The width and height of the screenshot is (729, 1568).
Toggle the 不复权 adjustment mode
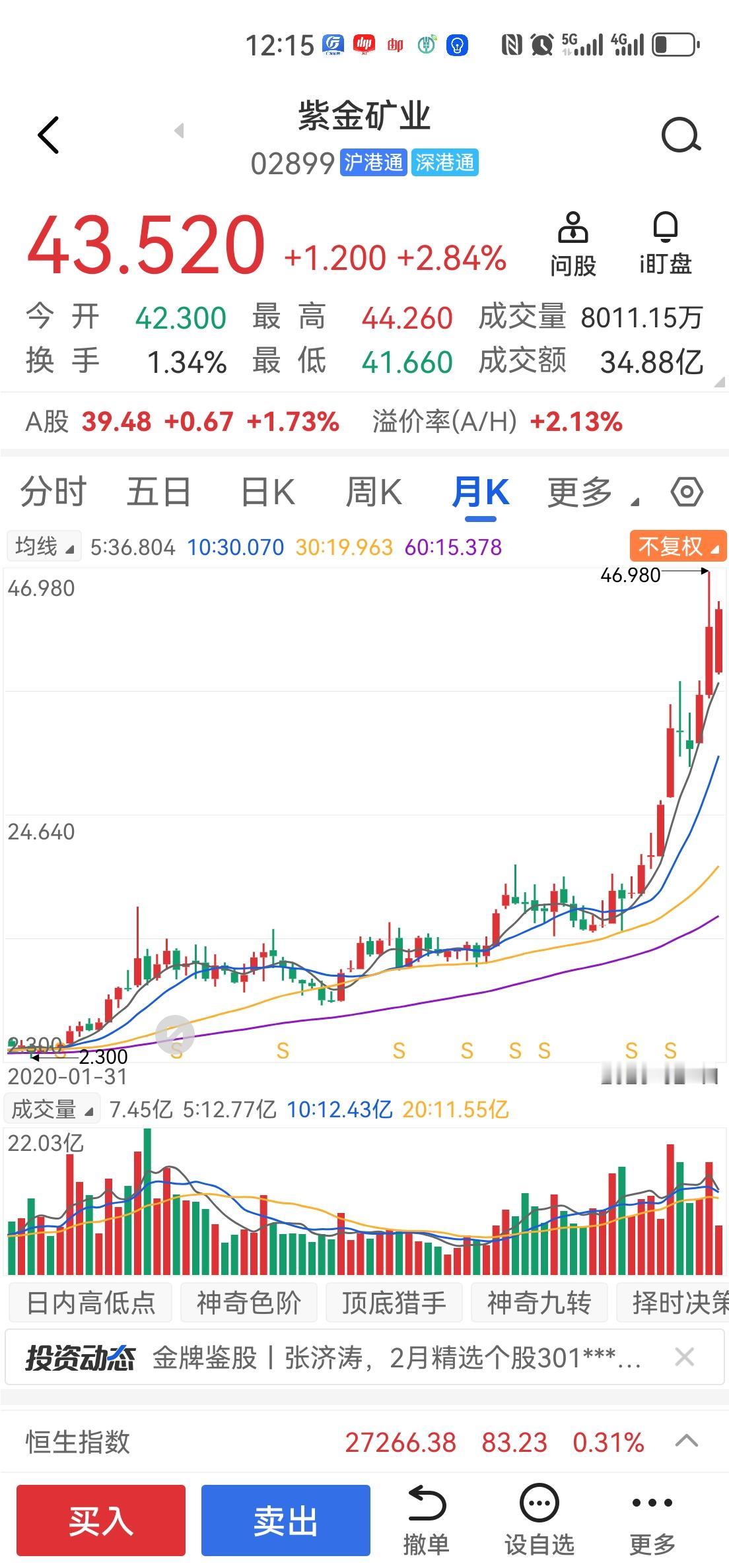pos(677,546)
